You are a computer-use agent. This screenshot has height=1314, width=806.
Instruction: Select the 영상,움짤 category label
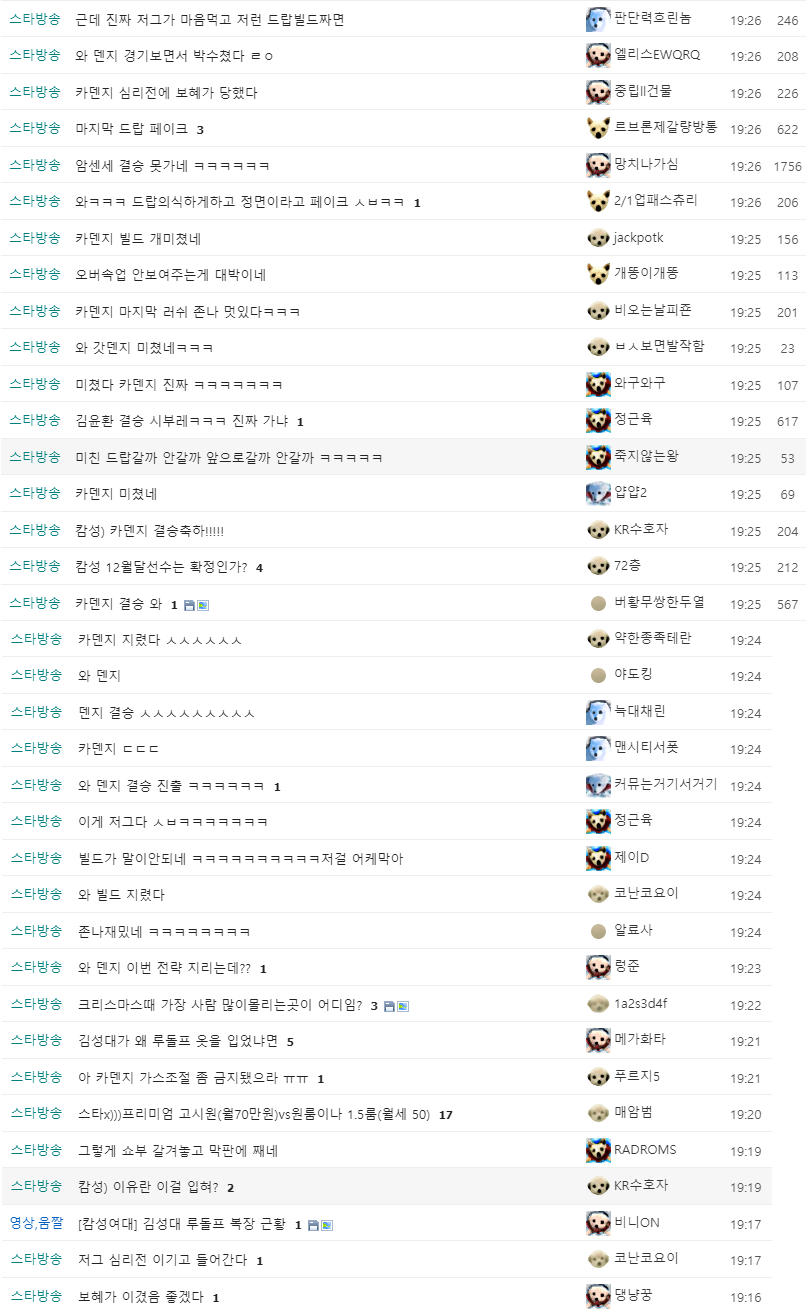pos(35,1223)
